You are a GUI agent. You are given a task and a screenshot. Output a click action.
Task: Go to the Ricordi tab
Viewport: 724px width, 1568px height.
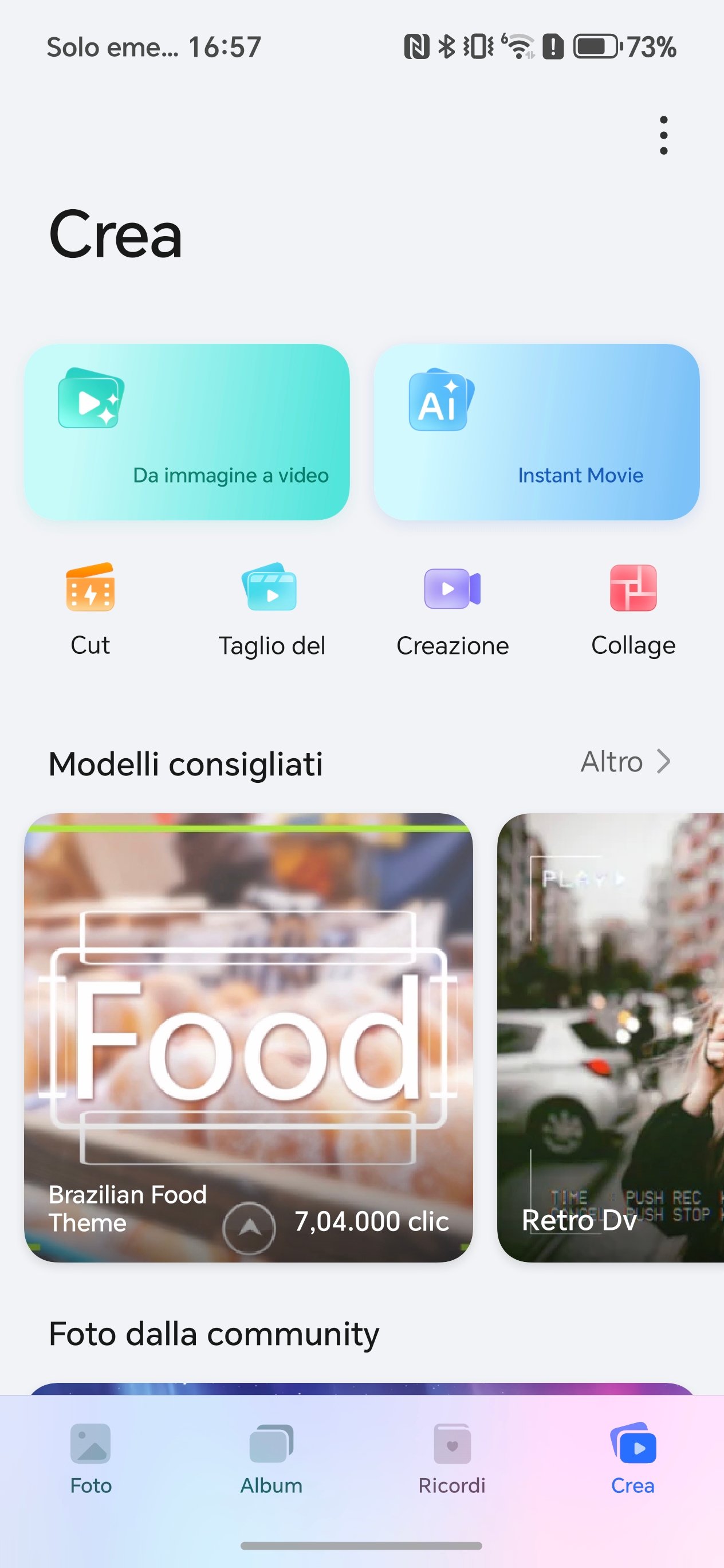(452, 1459)
